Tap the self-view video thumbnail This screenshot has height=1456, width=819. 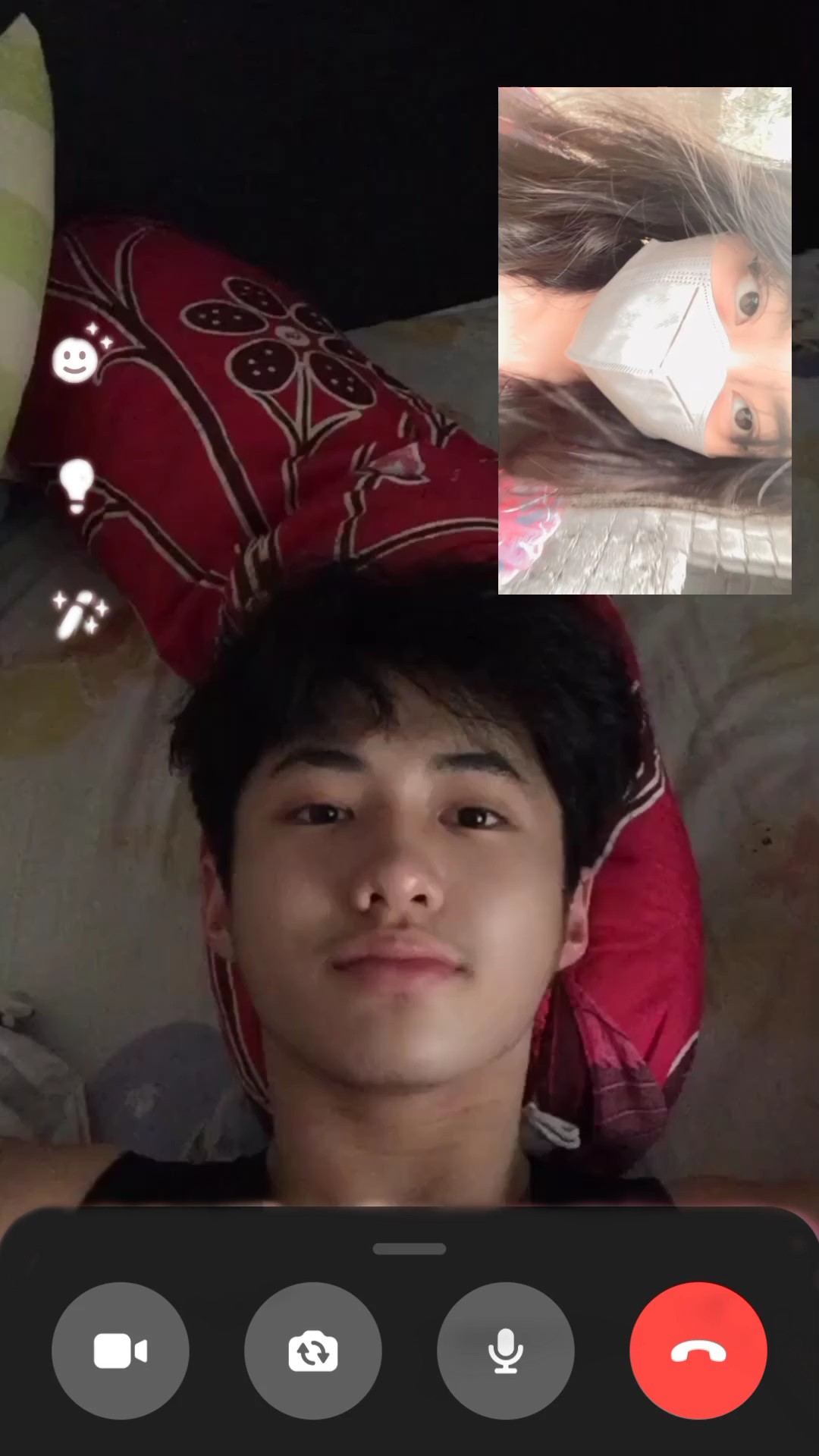[x=645, y=340]
